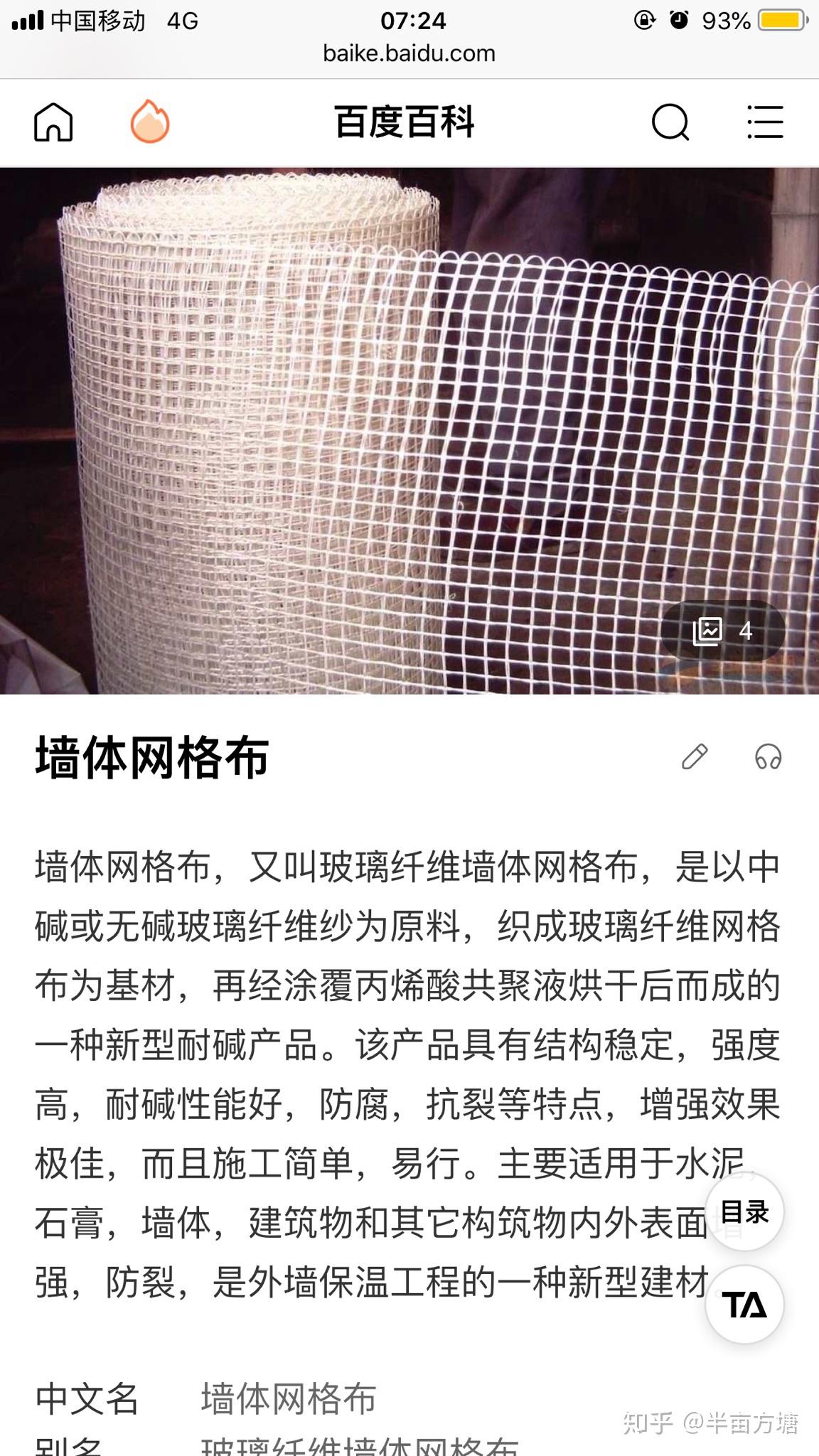The width and height of the screenshot is (819, 1456).
Task: Listen to the entry via headphones icon
Action: coord(768,757)
